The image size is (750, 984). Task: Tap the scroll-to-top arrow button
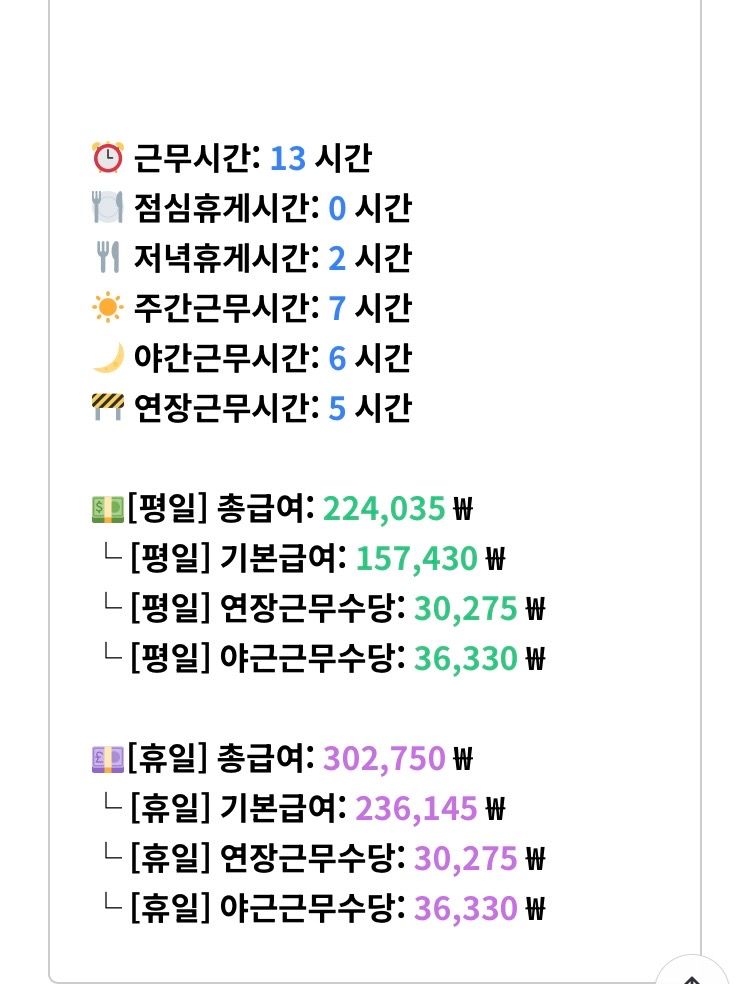[x=693, y=970]
